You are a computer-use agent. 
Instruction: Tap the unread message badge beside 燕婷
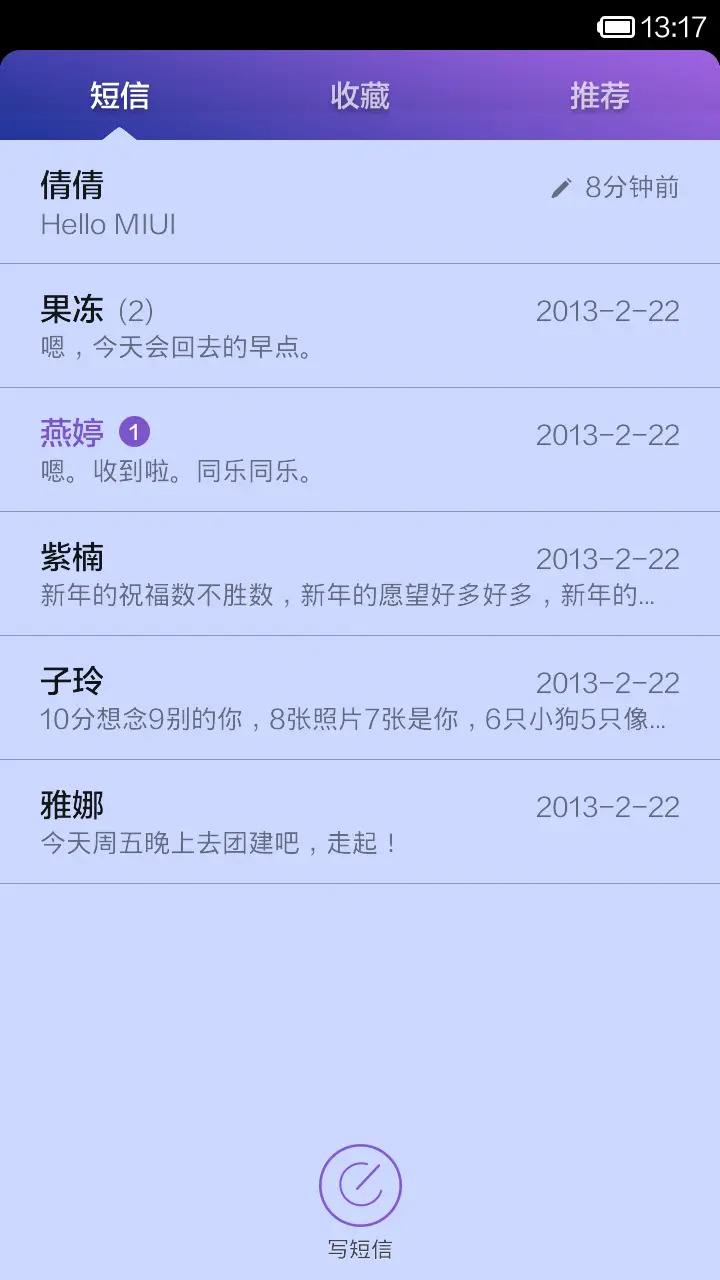click(x=135, y=431)
